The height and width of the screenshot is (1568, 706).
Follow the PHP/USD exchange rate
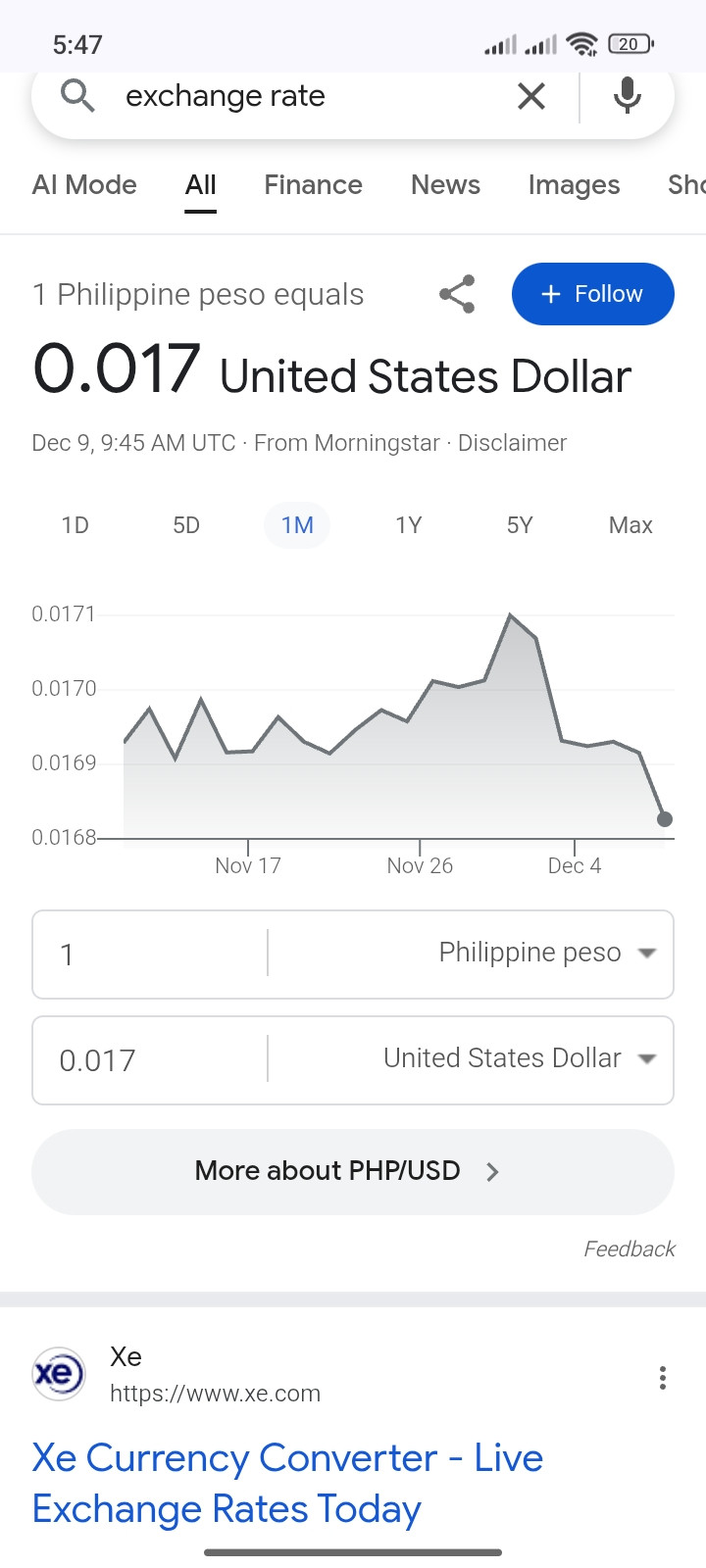[592, 294]
